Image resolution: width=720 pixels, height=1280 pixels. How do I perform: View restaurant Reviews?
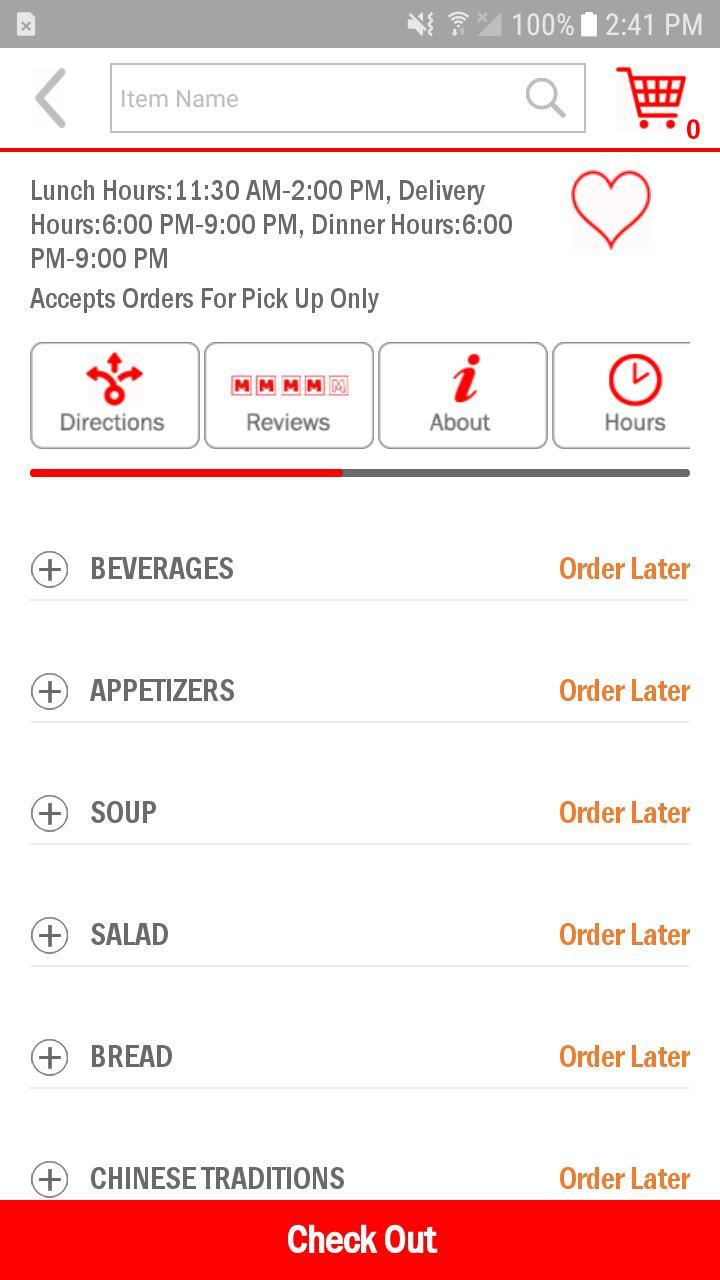click(x=289, y=395)
